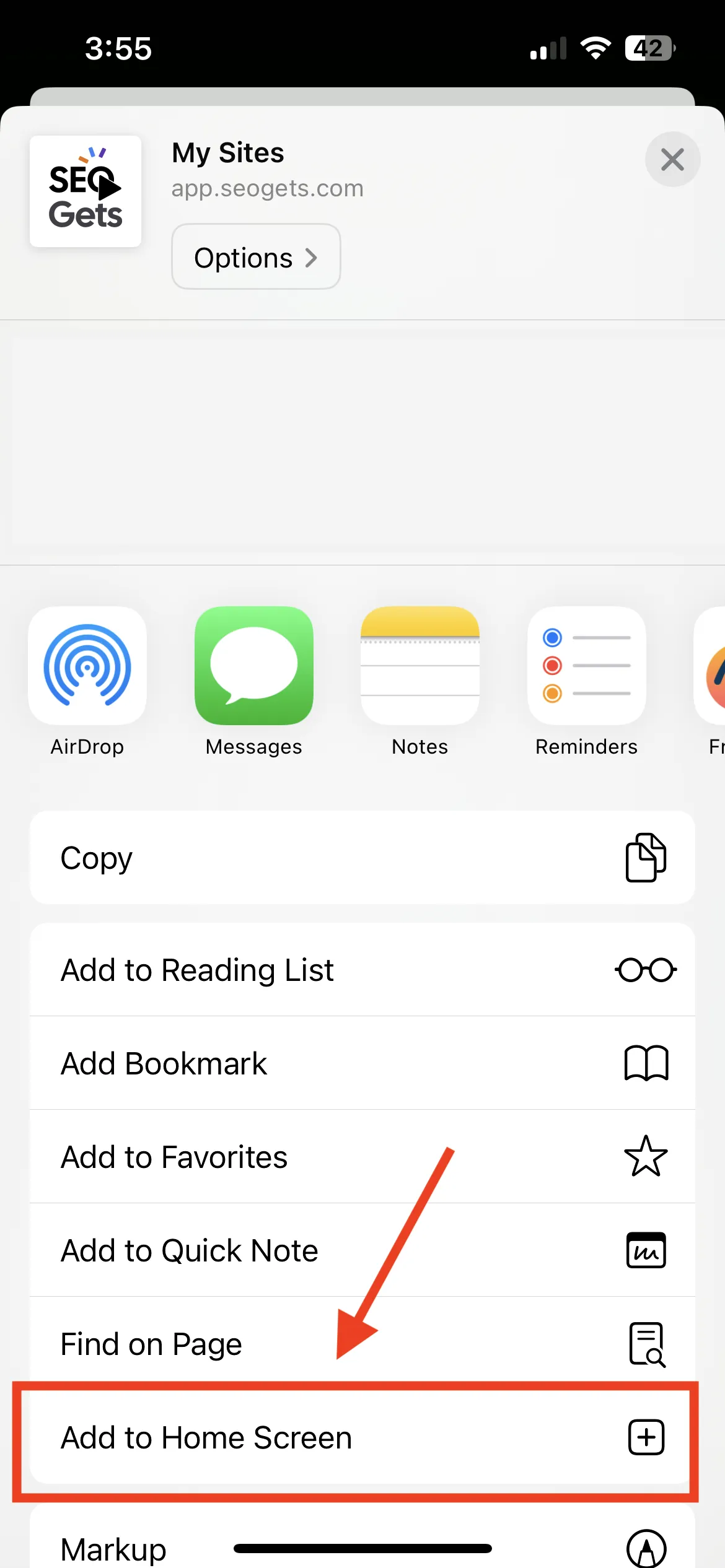Open Find on Page
The image size is (725, 1568).
point(362,1344)
